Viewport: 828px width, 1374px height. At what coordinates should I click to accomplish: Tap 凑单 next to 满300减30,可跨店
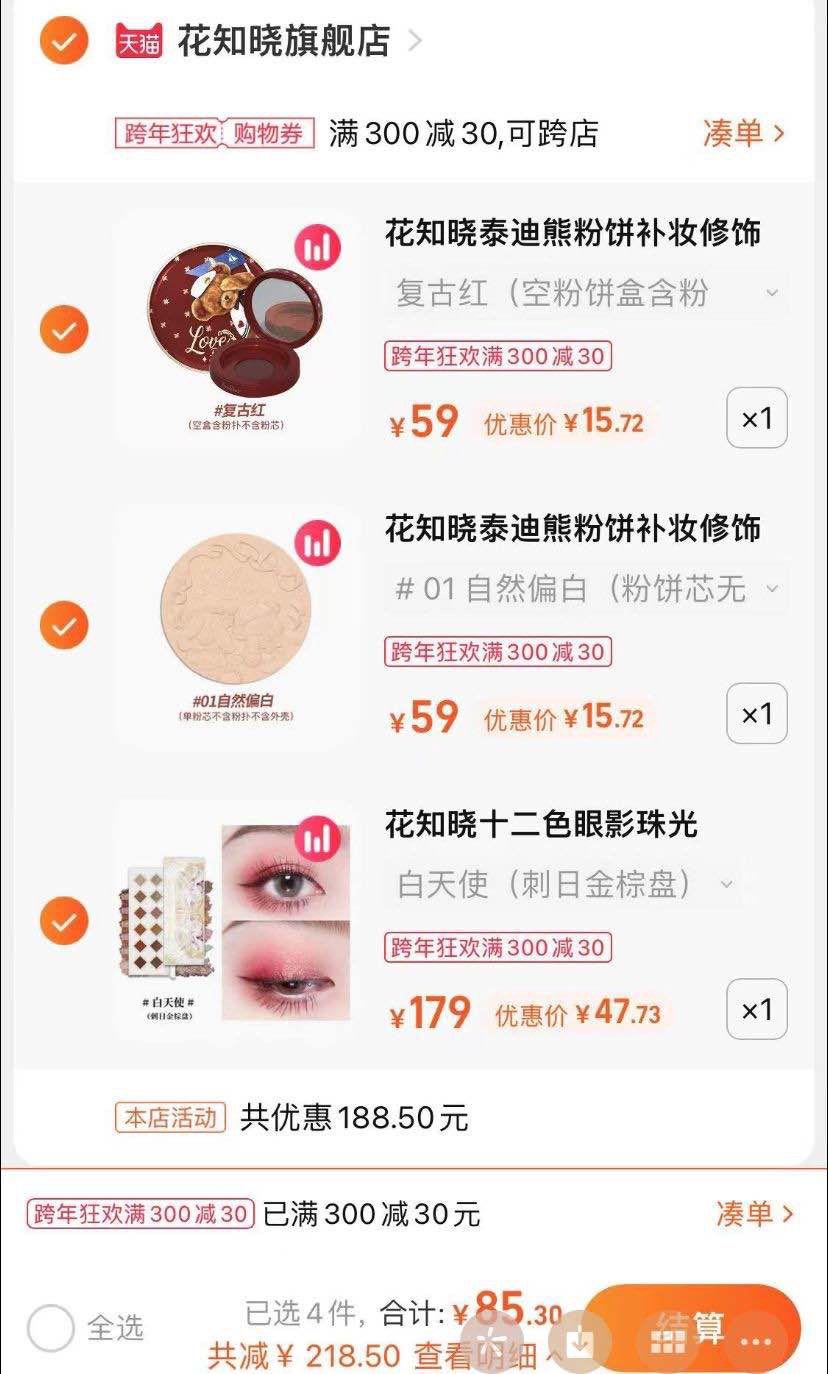click(743, 132)
